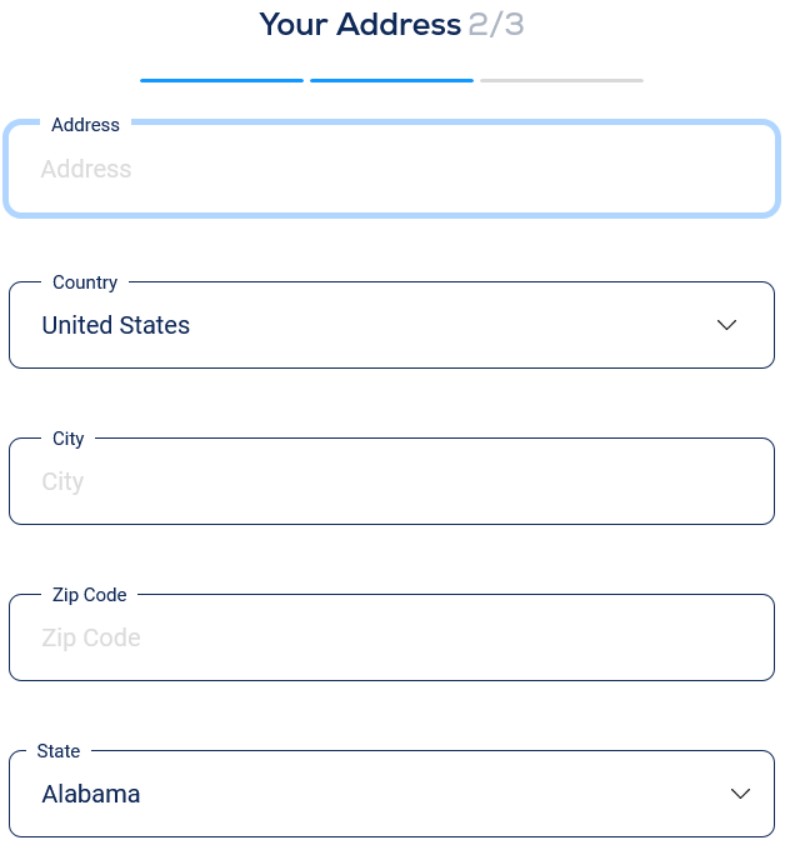The width and height of the screenshot is (788, 854).
Task: Click the Country field label
Action: (85, 283)
